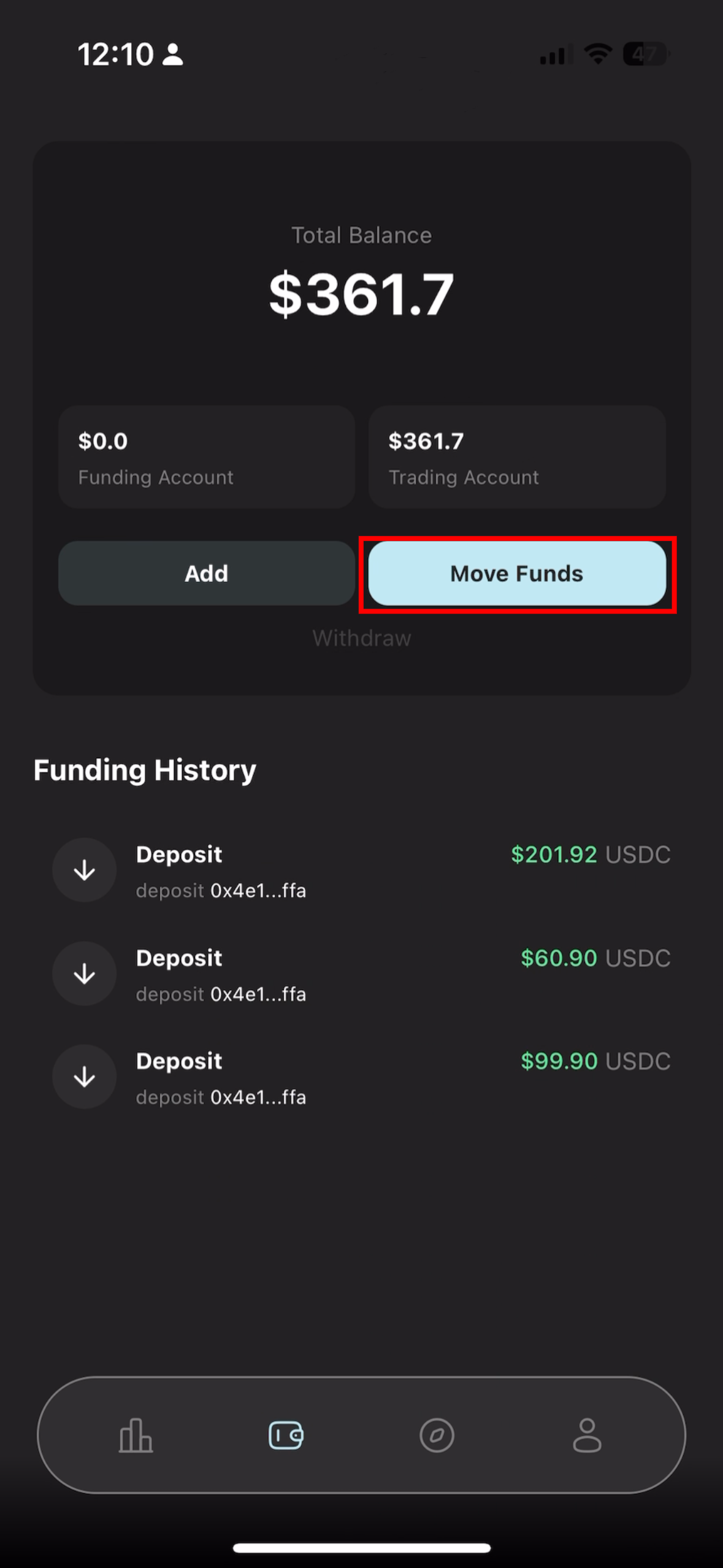723x1568 pixels.
Task: Open the Trading Account card
Action: tap(517, 457)
